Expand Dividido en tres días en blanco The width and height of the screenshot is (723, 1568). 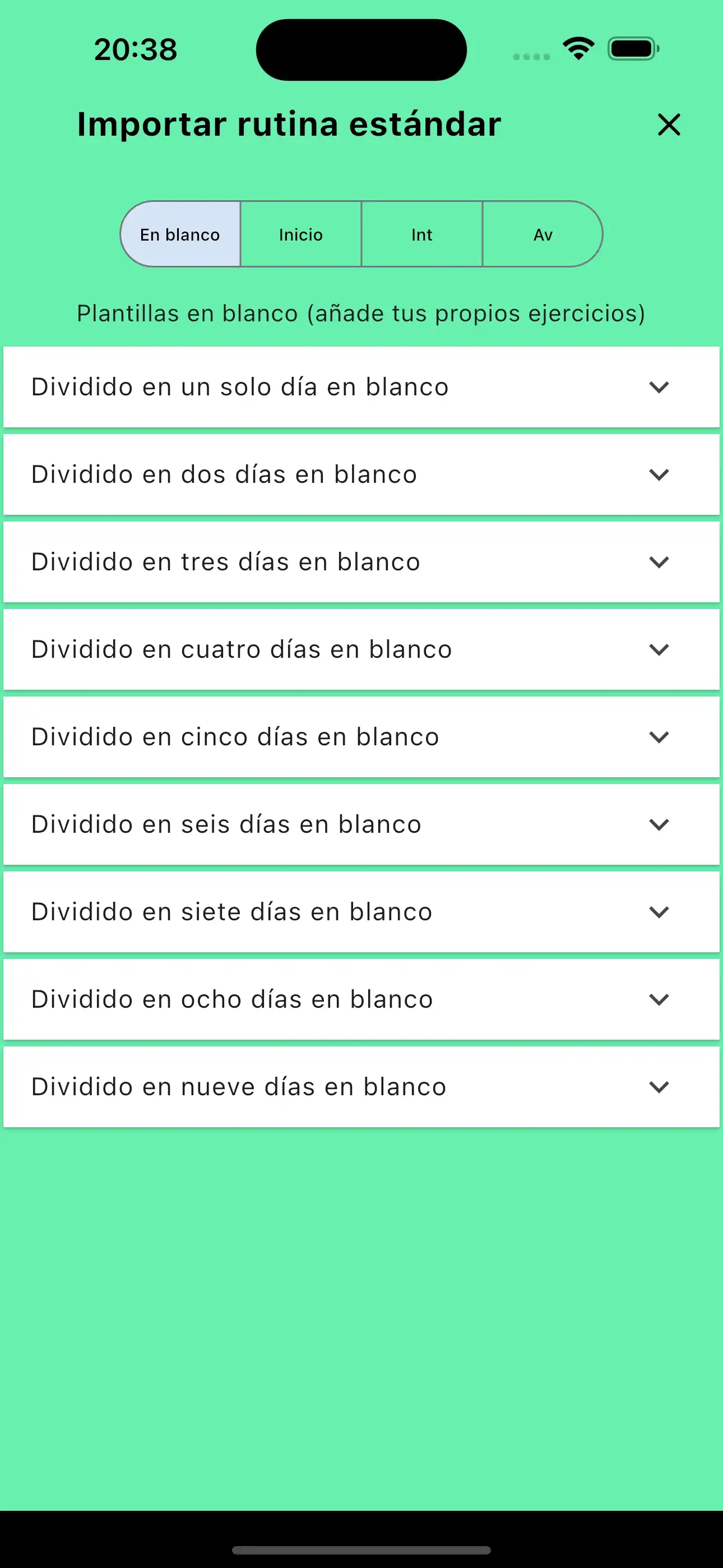pos(659,562)
